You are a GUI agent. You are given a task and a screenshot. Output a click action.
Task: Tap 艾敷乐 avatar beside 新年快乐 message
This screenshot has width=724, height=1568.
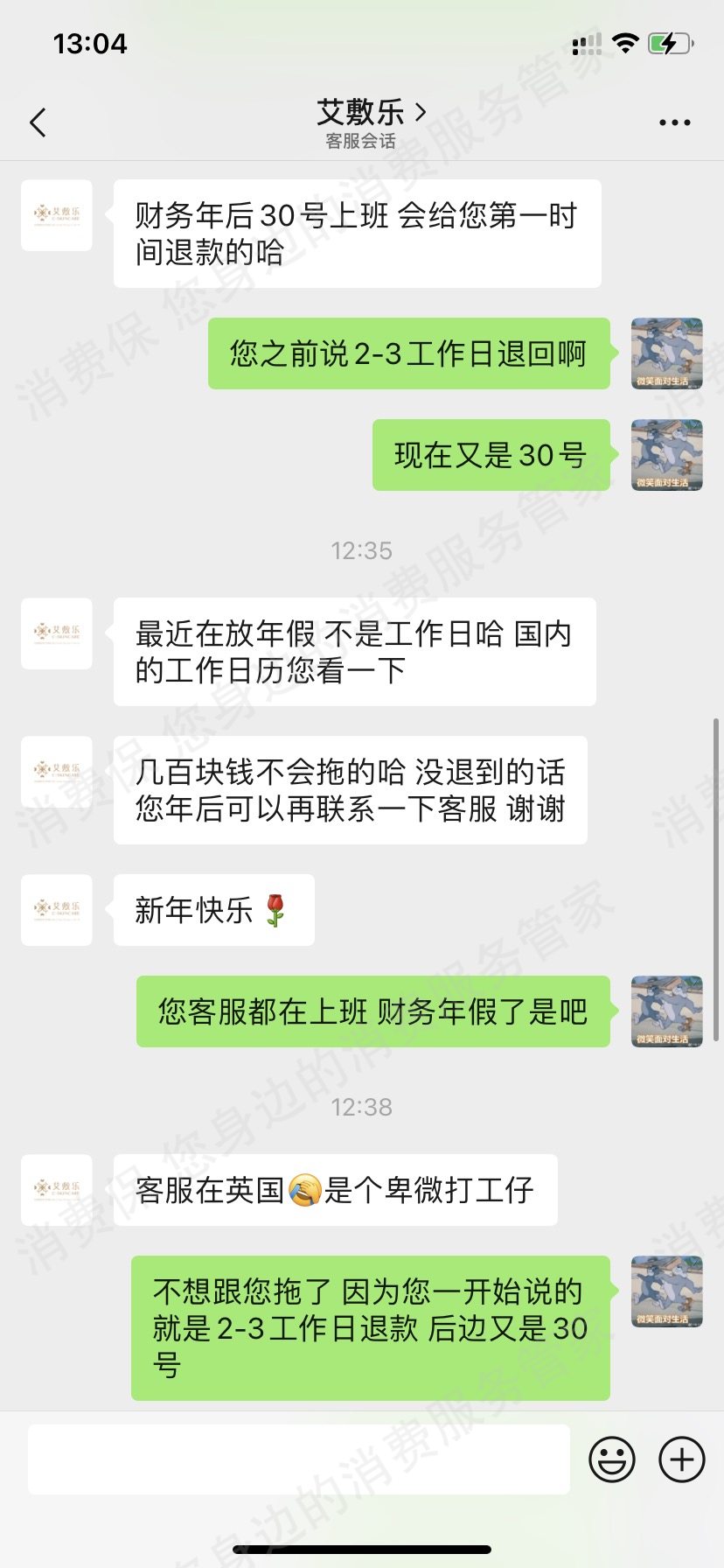click(x=57, y=910)
